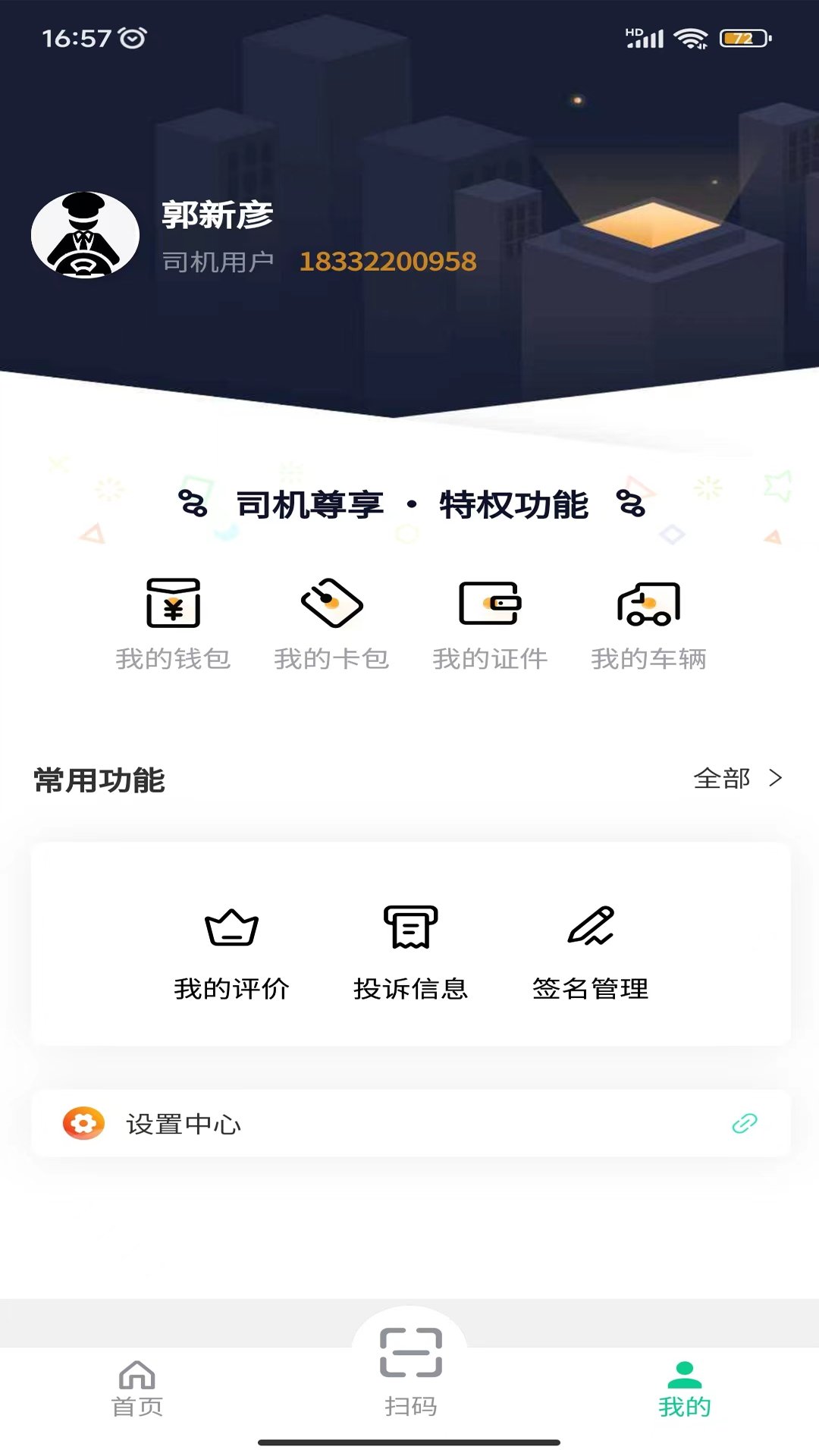Select the 我的 tab
Viewport: 819px width, 1456px height.
[684, 1389]
